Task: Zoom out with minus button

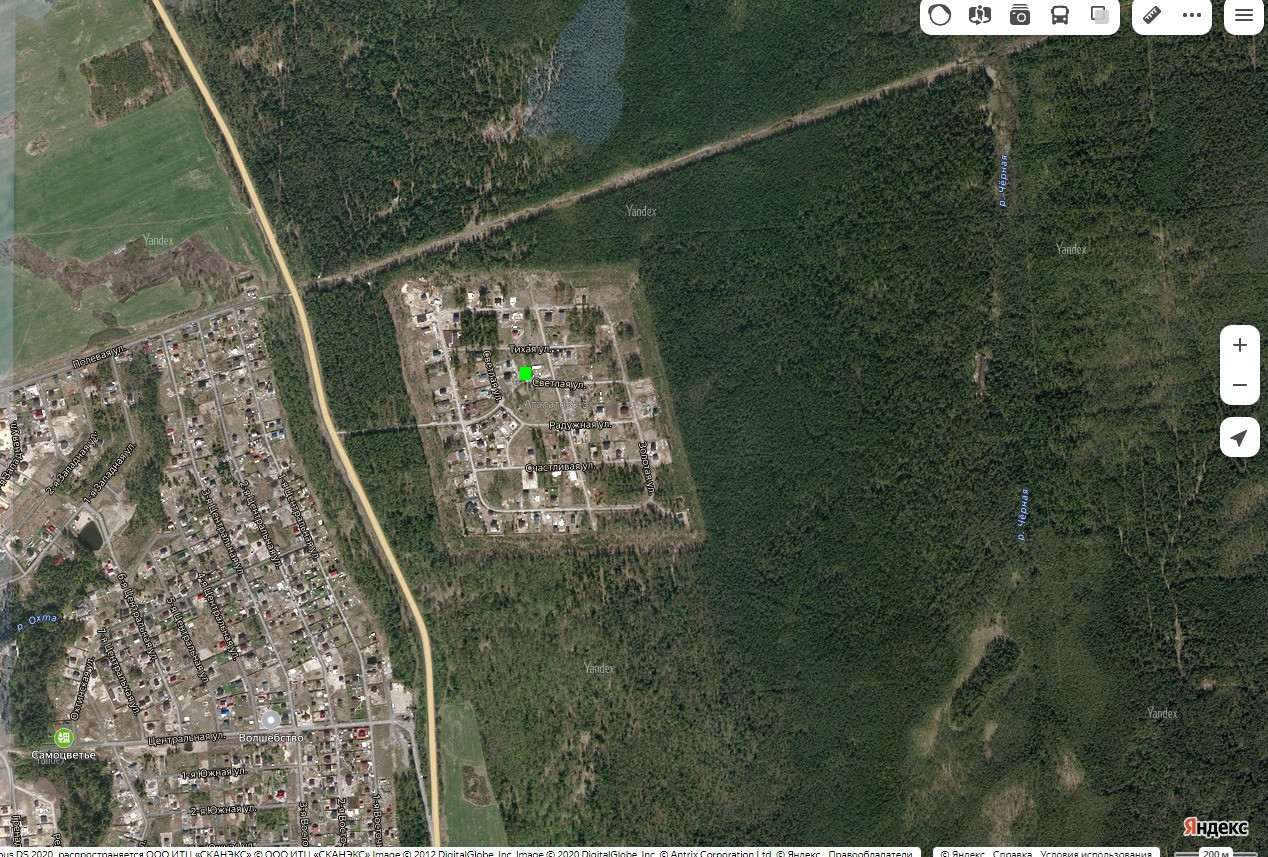Action: pos(1239,385)
